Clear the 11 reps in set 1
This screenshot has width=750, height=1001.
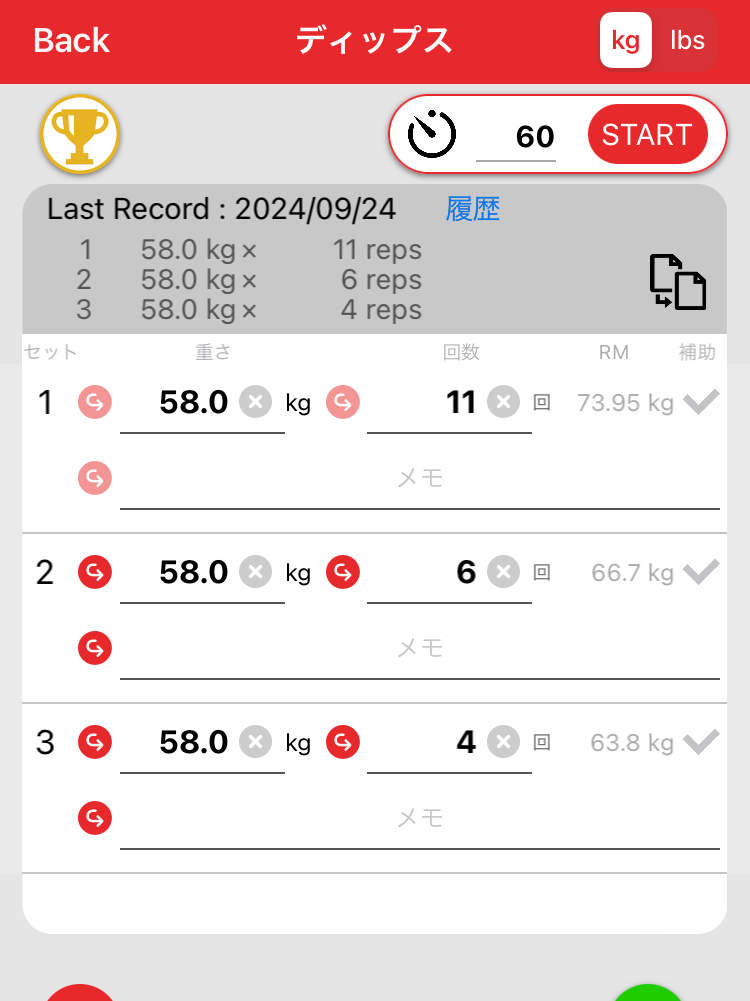click(x=503, y=403)
